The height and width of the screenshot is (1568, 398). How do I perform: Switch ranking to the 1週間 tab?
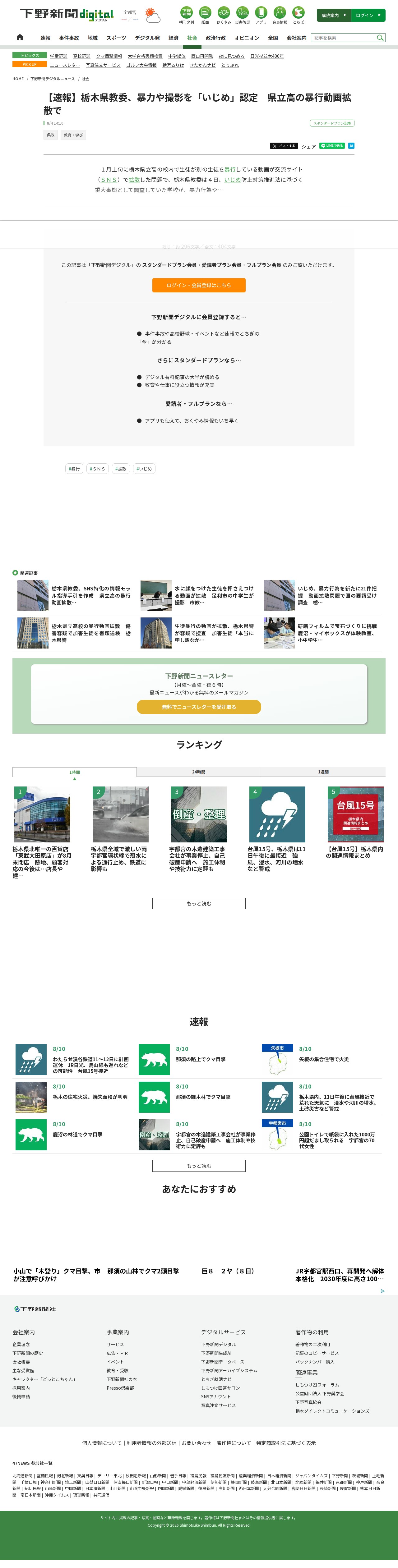(323, 772)
